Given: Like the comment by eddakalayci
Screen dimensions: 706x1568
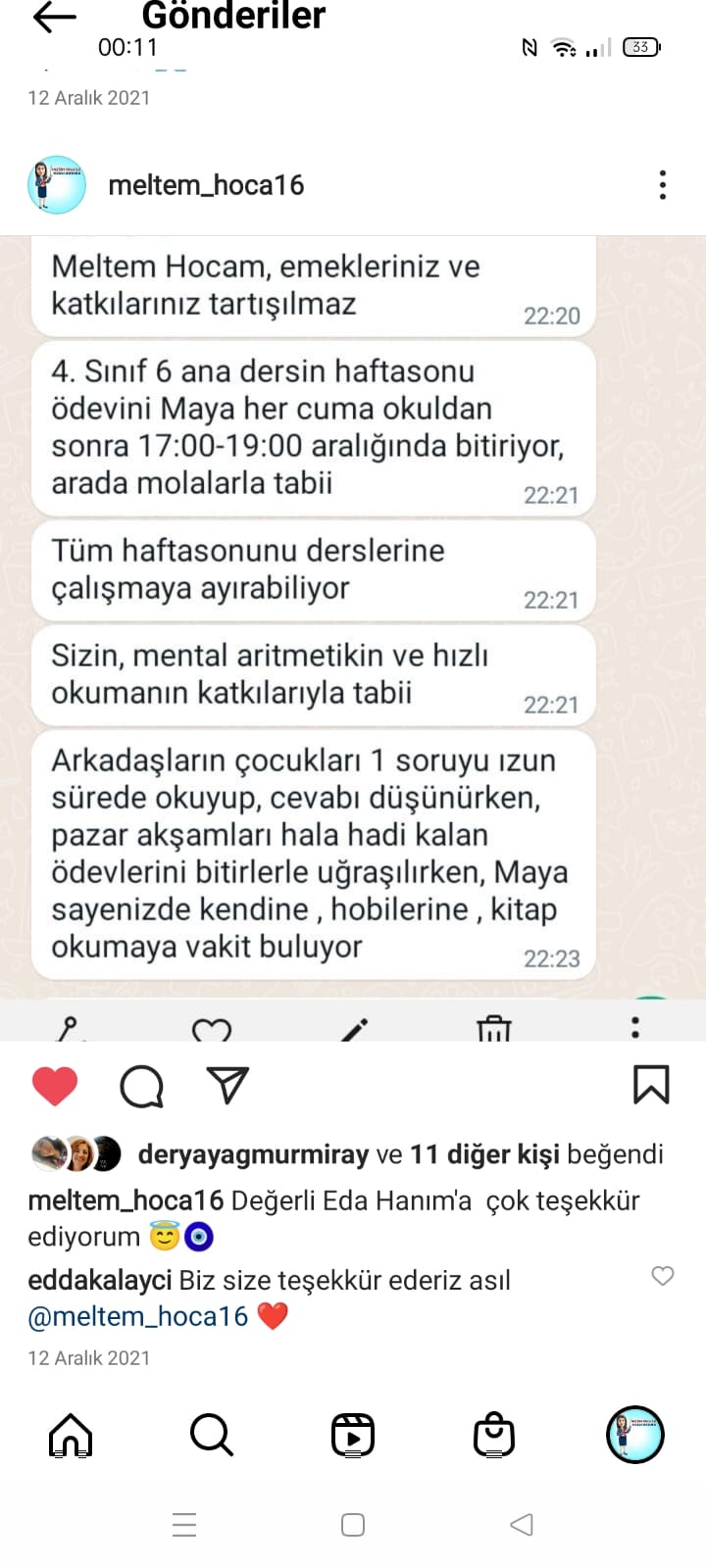Looking at the screenshot, I should point(663,1275).
